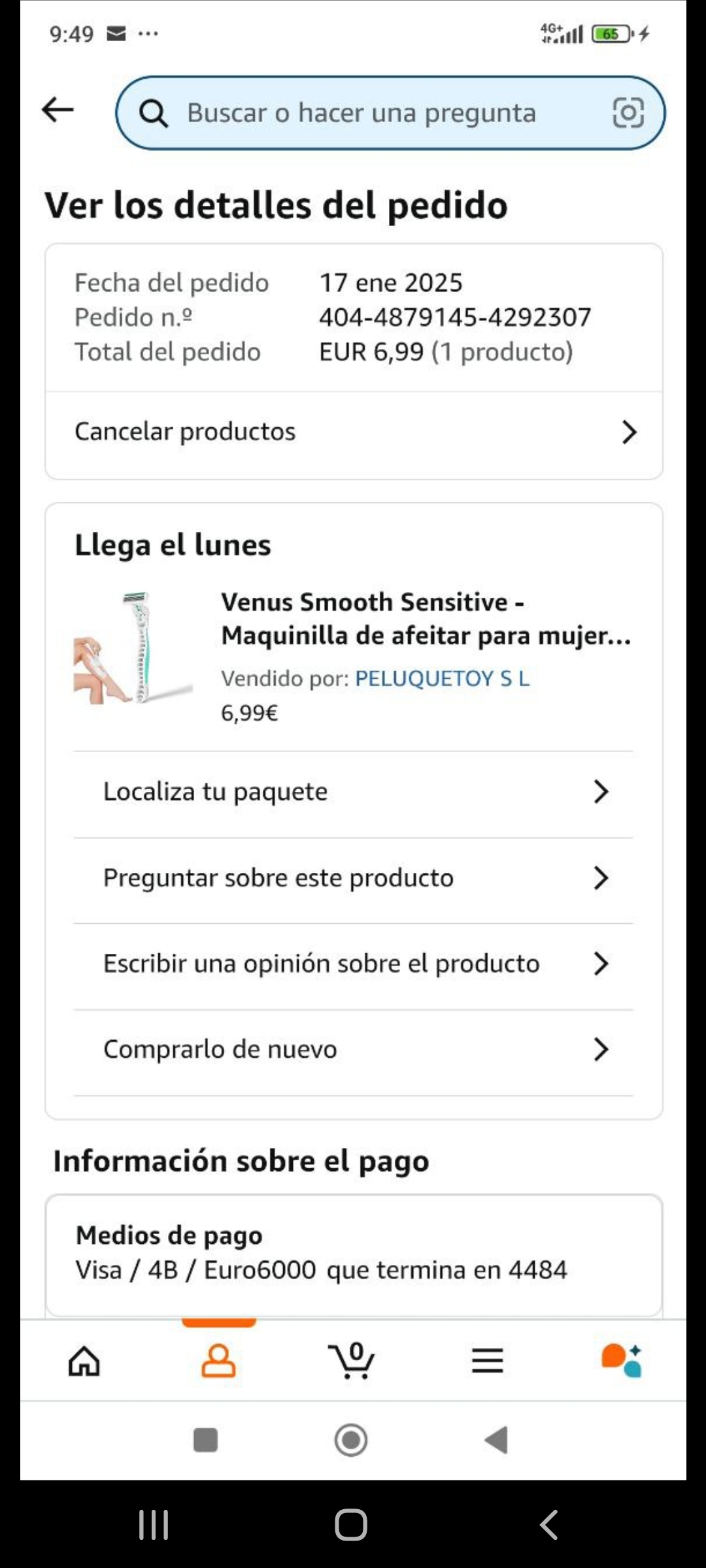Open the hamburger menu tab
Screen dimensions: 706x1568
[x=488, y=1361]
